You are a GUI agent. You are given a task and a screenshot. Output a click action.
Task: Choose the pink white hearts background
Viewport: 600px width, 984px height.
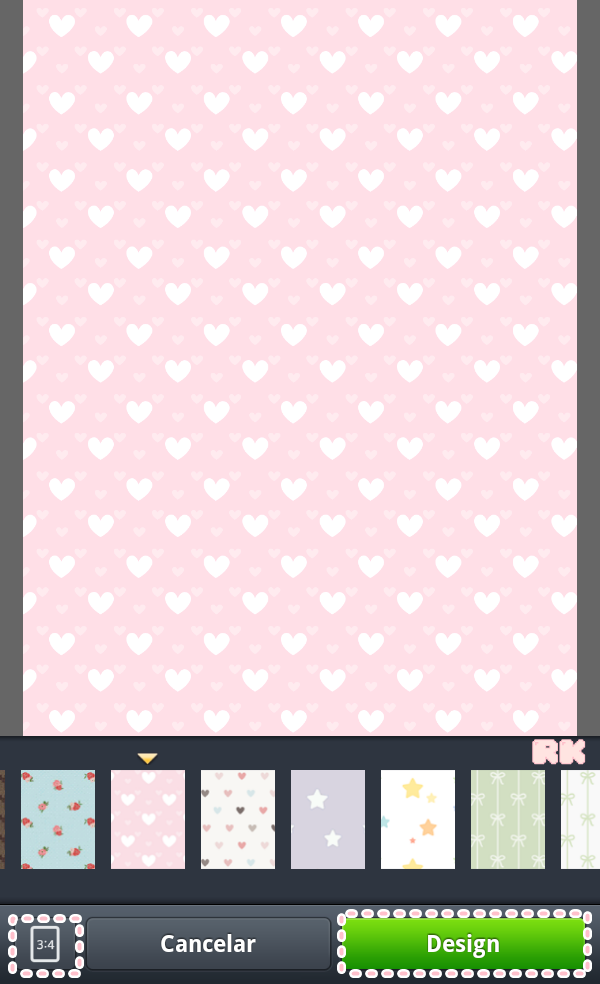[148, 819]
